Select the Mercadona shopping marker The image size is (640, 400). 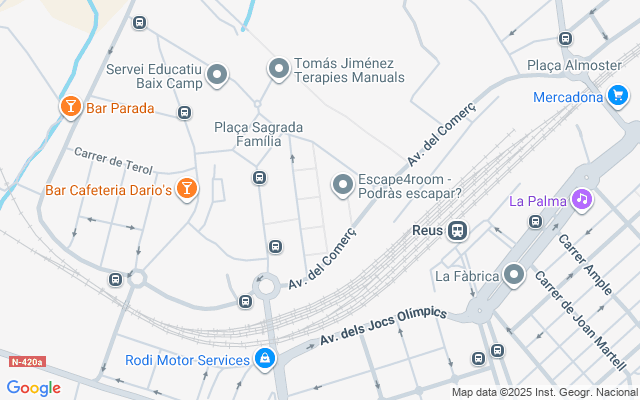click(x=618, y=97)
